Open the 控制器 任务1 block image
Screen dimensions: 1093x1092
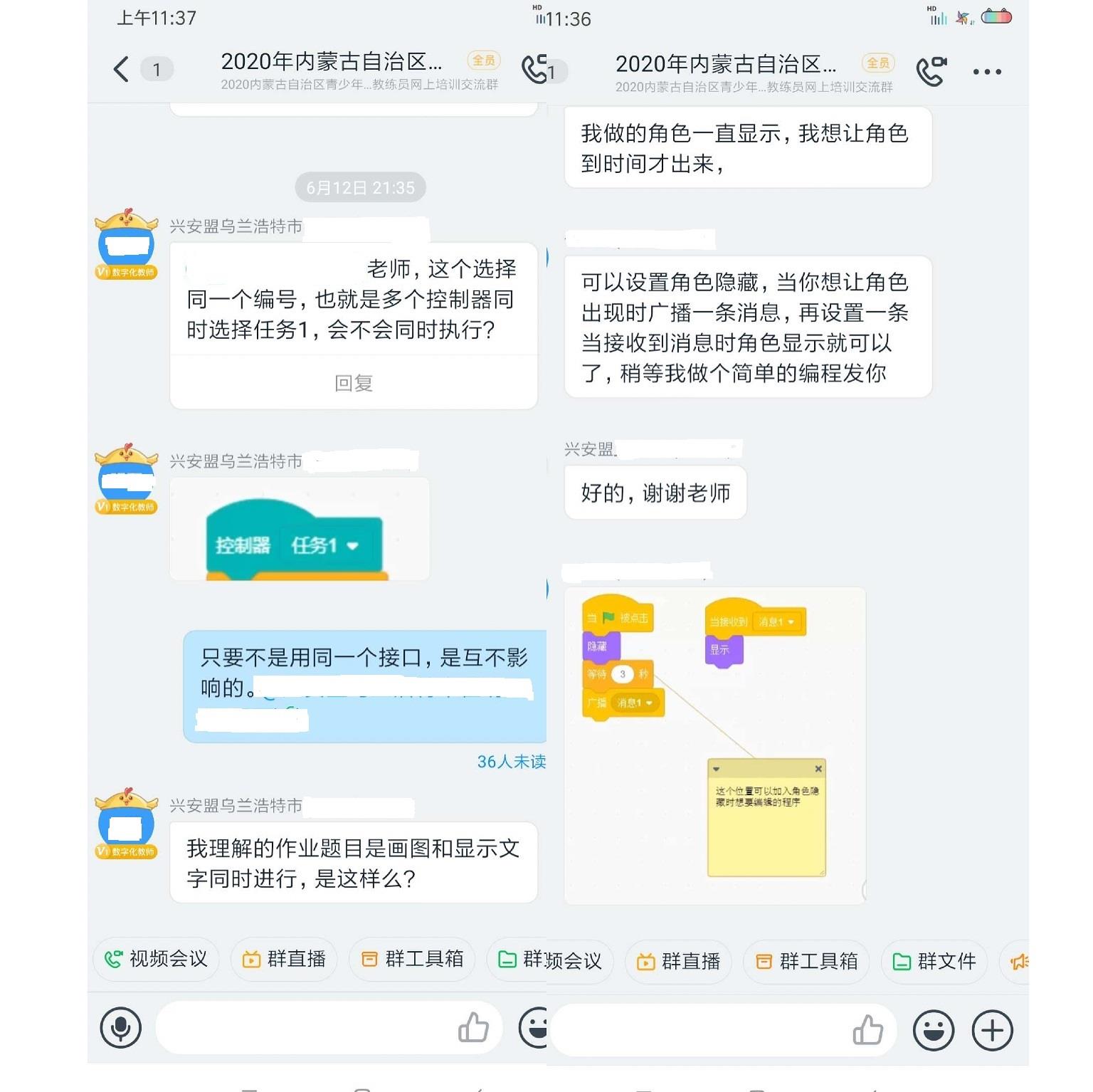click(300, 530)
